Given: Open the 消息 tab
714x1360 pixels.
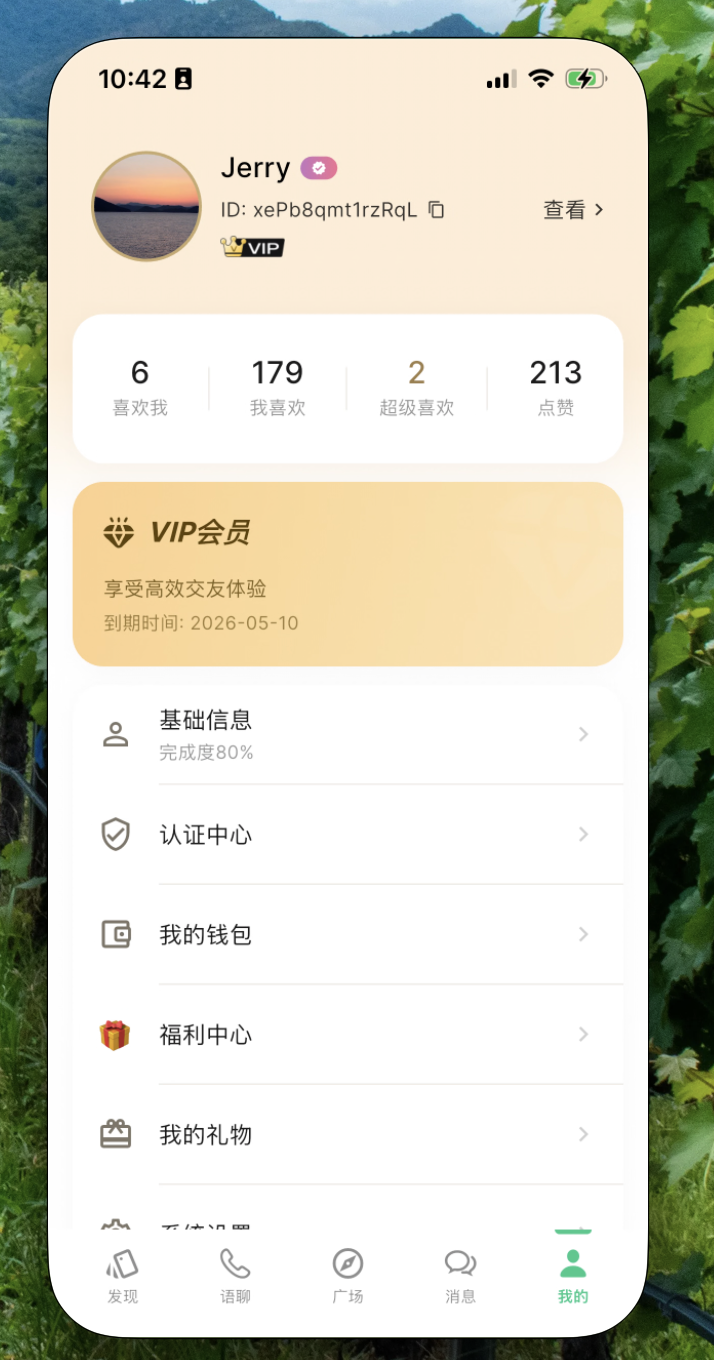Looking at the screenshot, I should pos(460,1276).
